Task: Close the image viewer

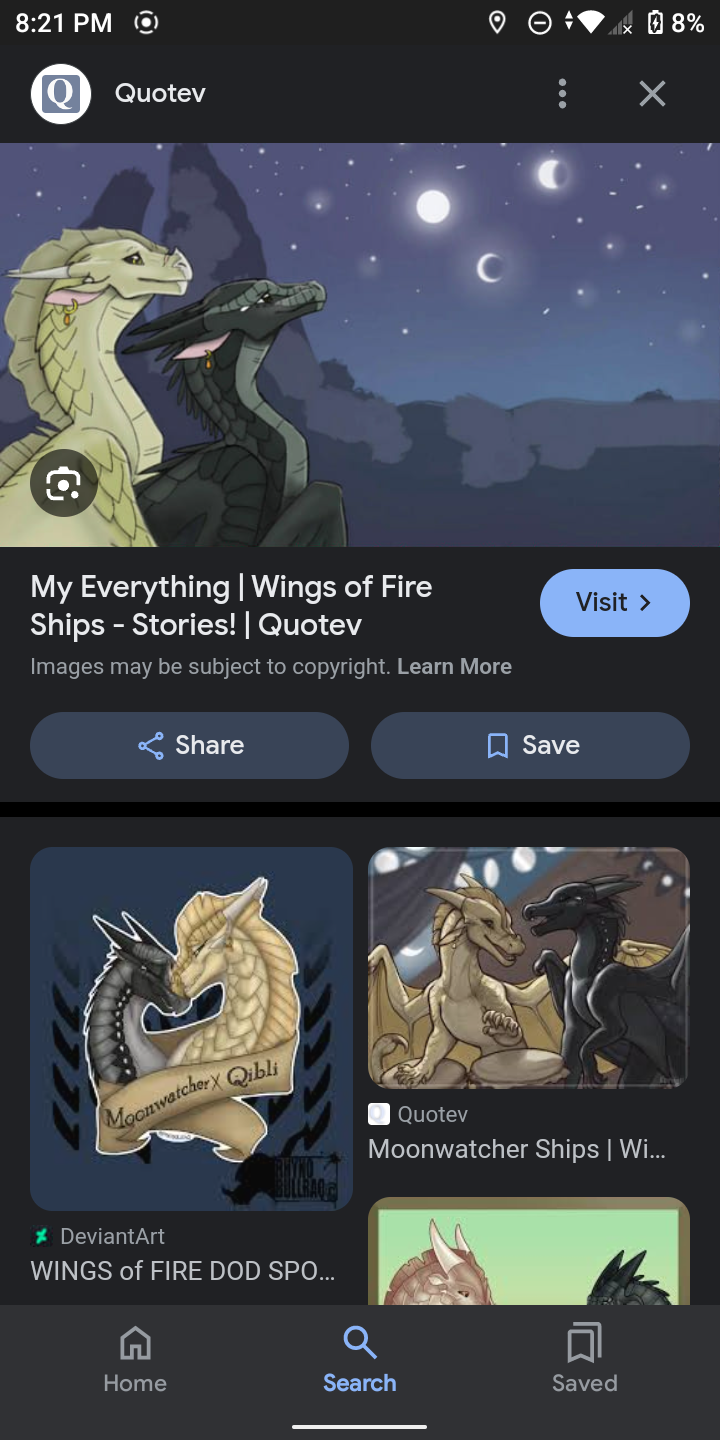Action: click(652, 94)
